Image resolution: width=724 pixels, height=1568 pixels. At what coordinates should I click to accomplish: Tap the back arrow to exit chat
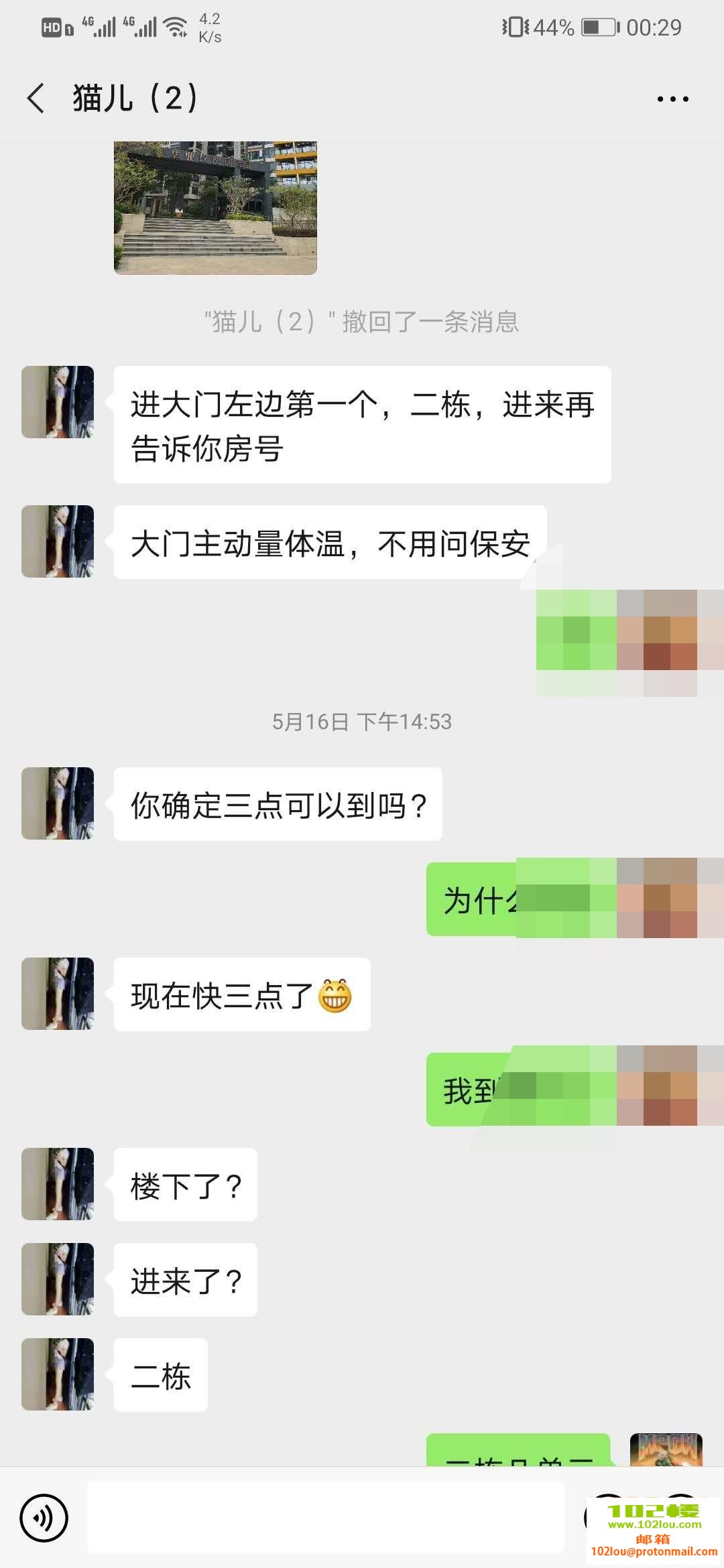(x=35, y=97)
